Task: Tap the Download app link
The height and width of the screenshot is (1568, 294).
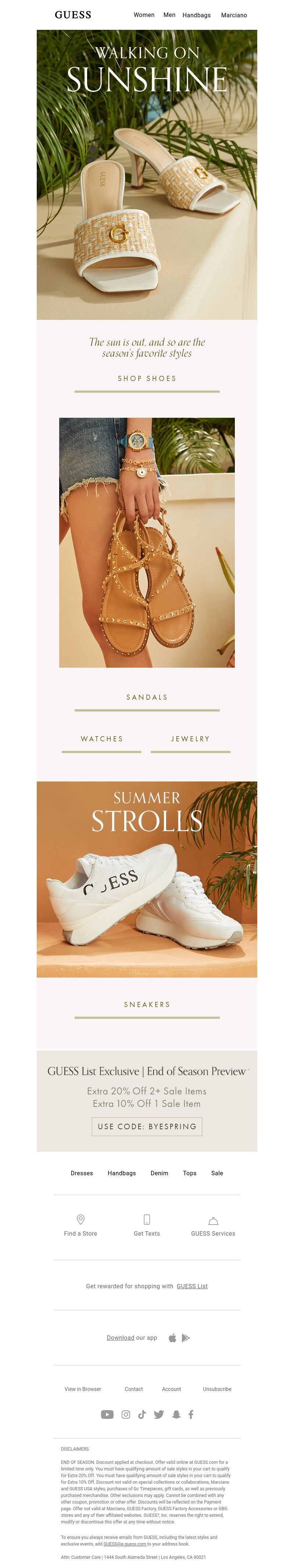Action: coord(120,1338)
